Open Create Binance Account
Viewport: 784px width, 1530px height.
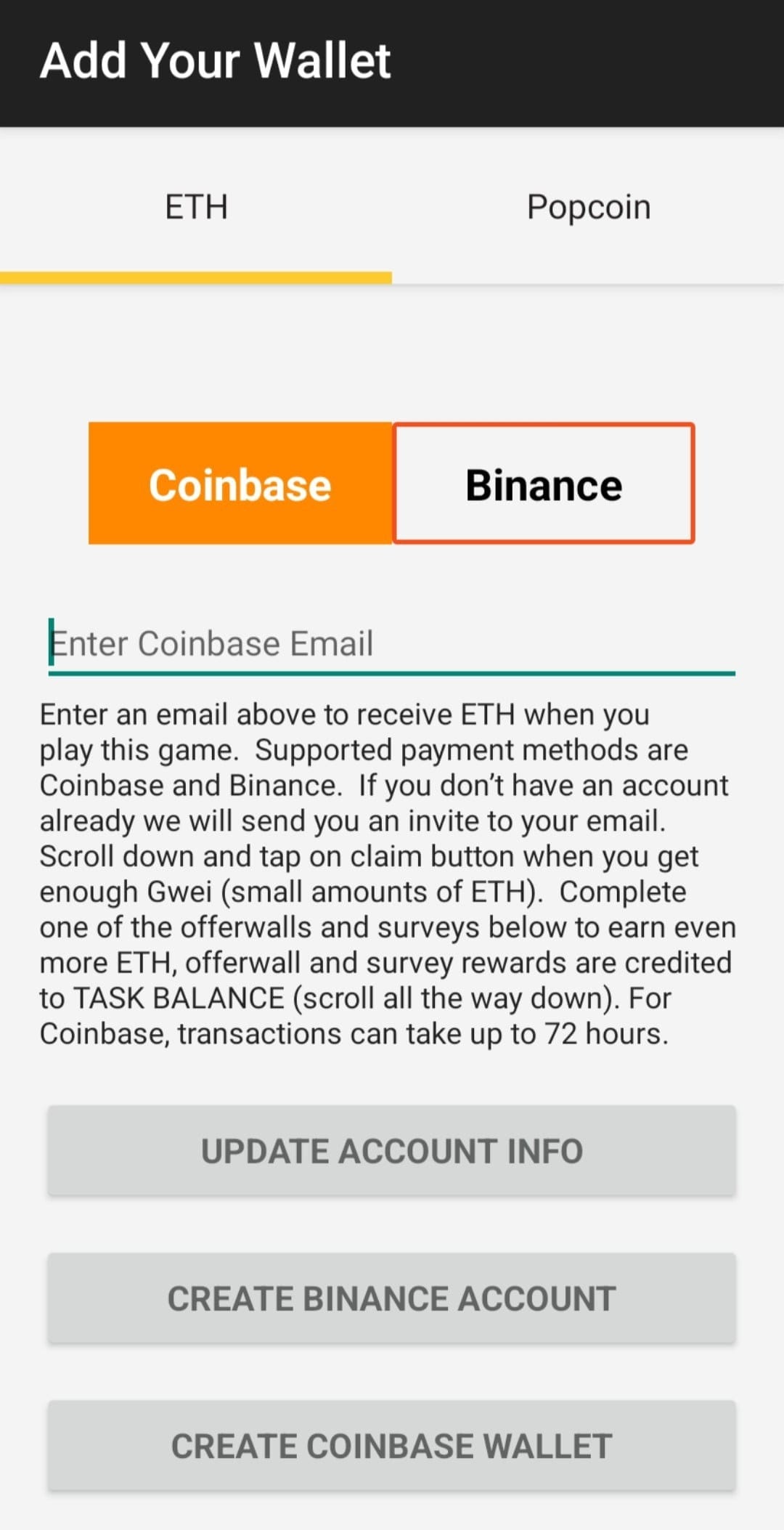click(x=392, y=1298)
